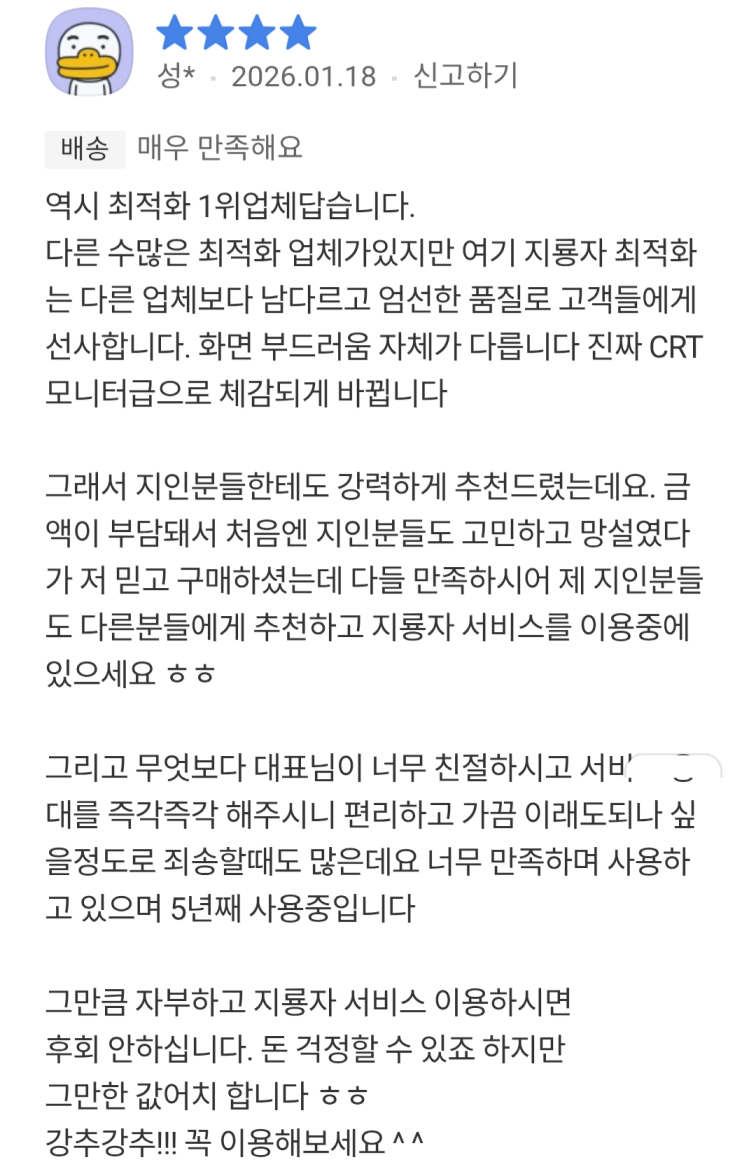This screenshot has width=756, height=1169.
Task: Open the reviewer's duck profile avatar
Action: (90, 52)
